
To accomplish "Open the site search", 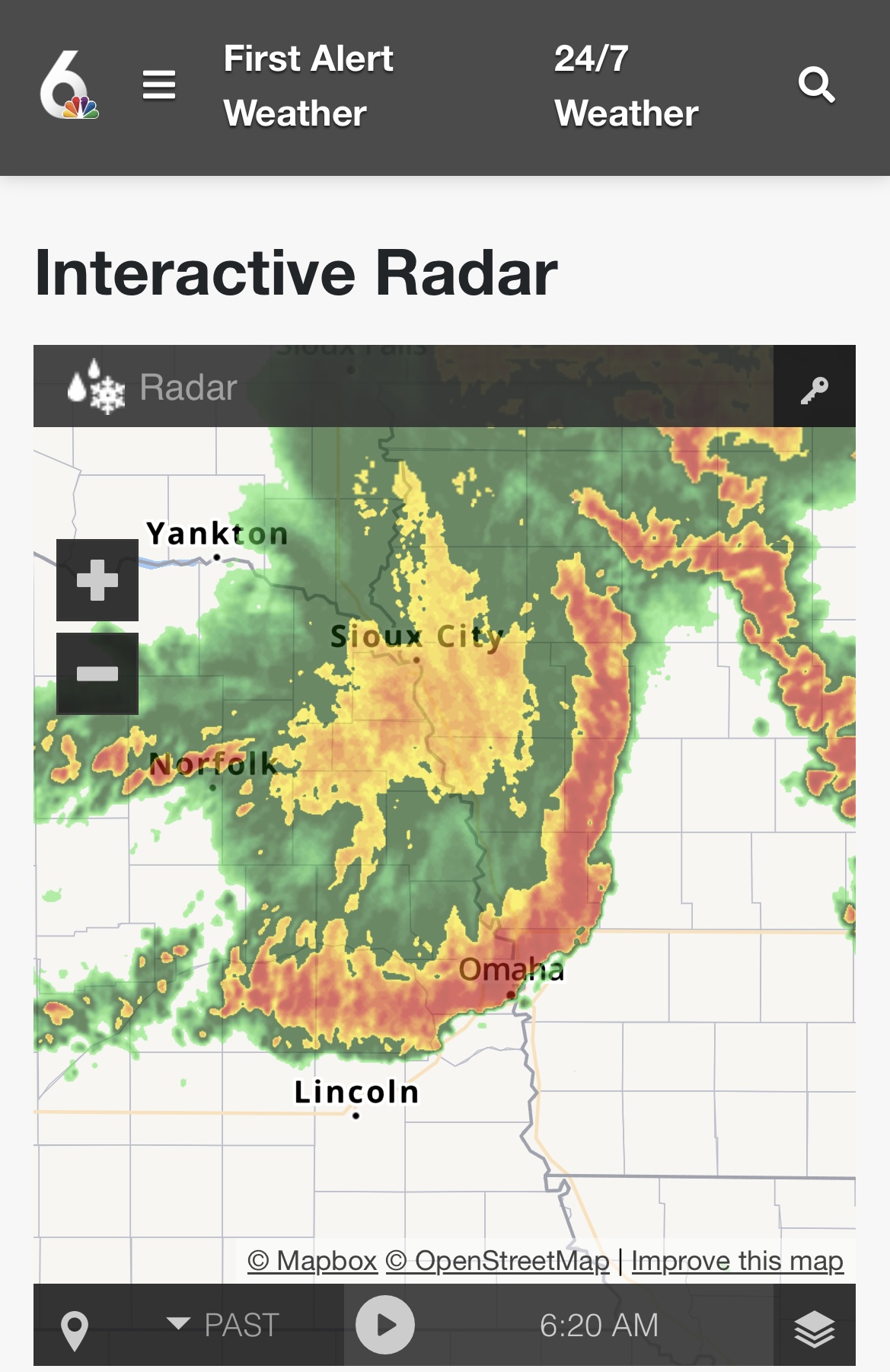I will pos(816,85).
